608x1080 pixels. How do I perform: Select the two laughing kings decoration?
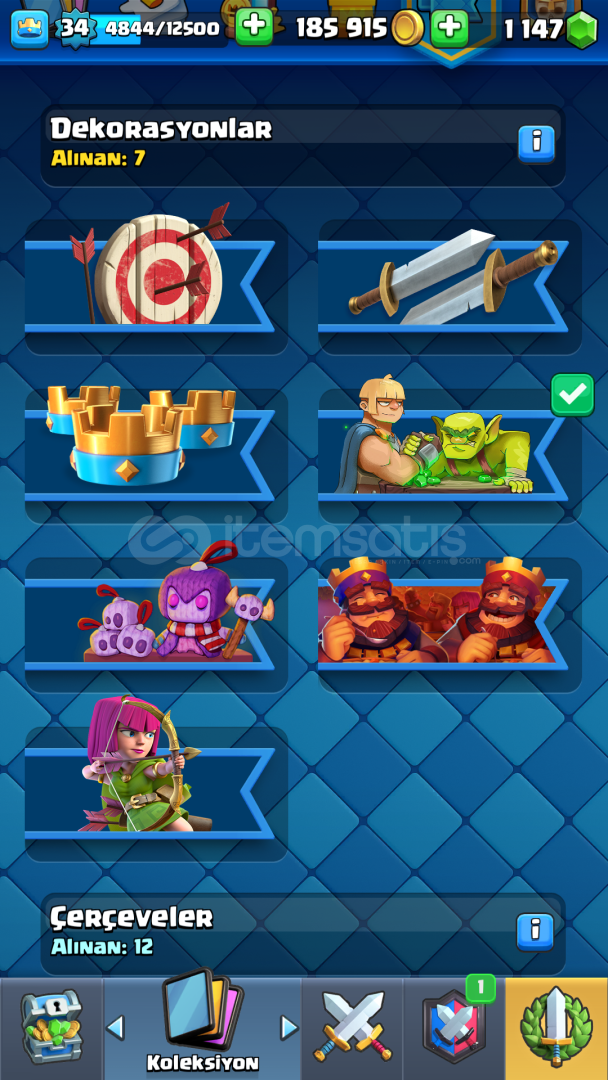click(450, 624)
